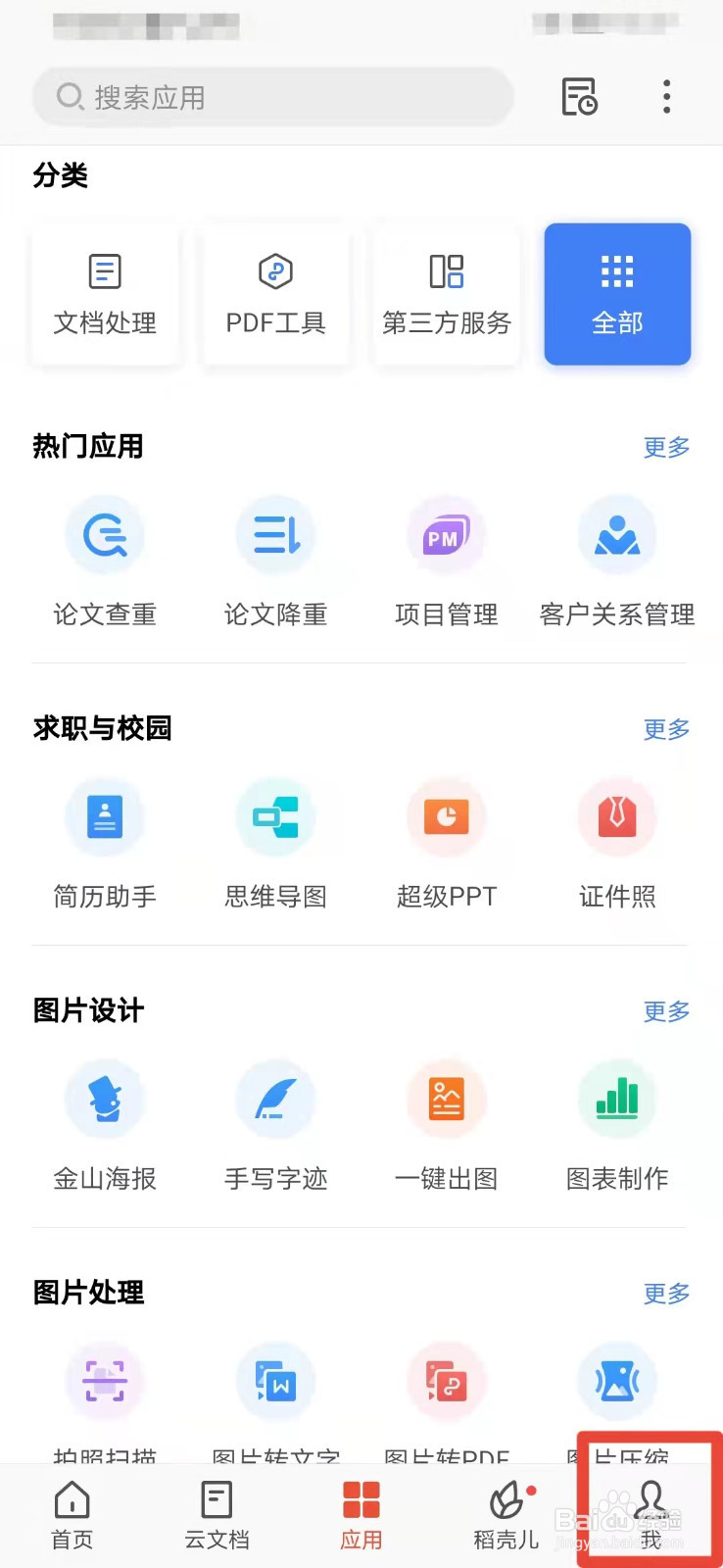Select the 第三方服务 category

point(447,294)
